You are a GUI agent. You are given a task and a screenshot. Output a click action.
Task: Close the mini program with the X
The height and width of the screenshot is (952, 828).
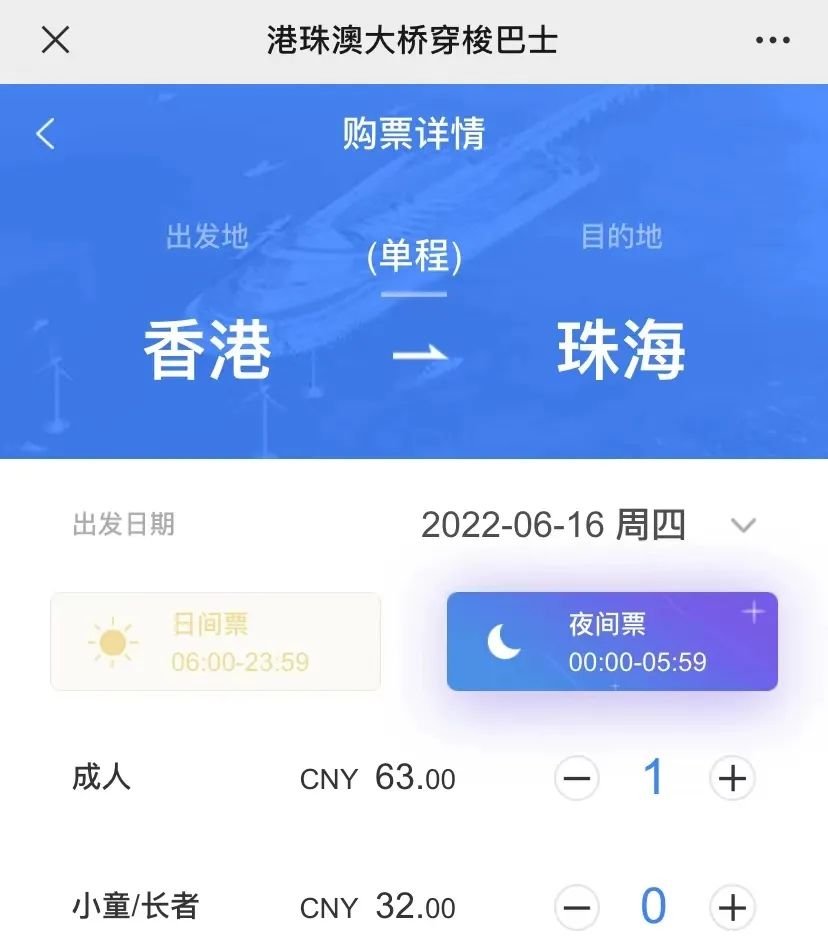tap(55, 41)
